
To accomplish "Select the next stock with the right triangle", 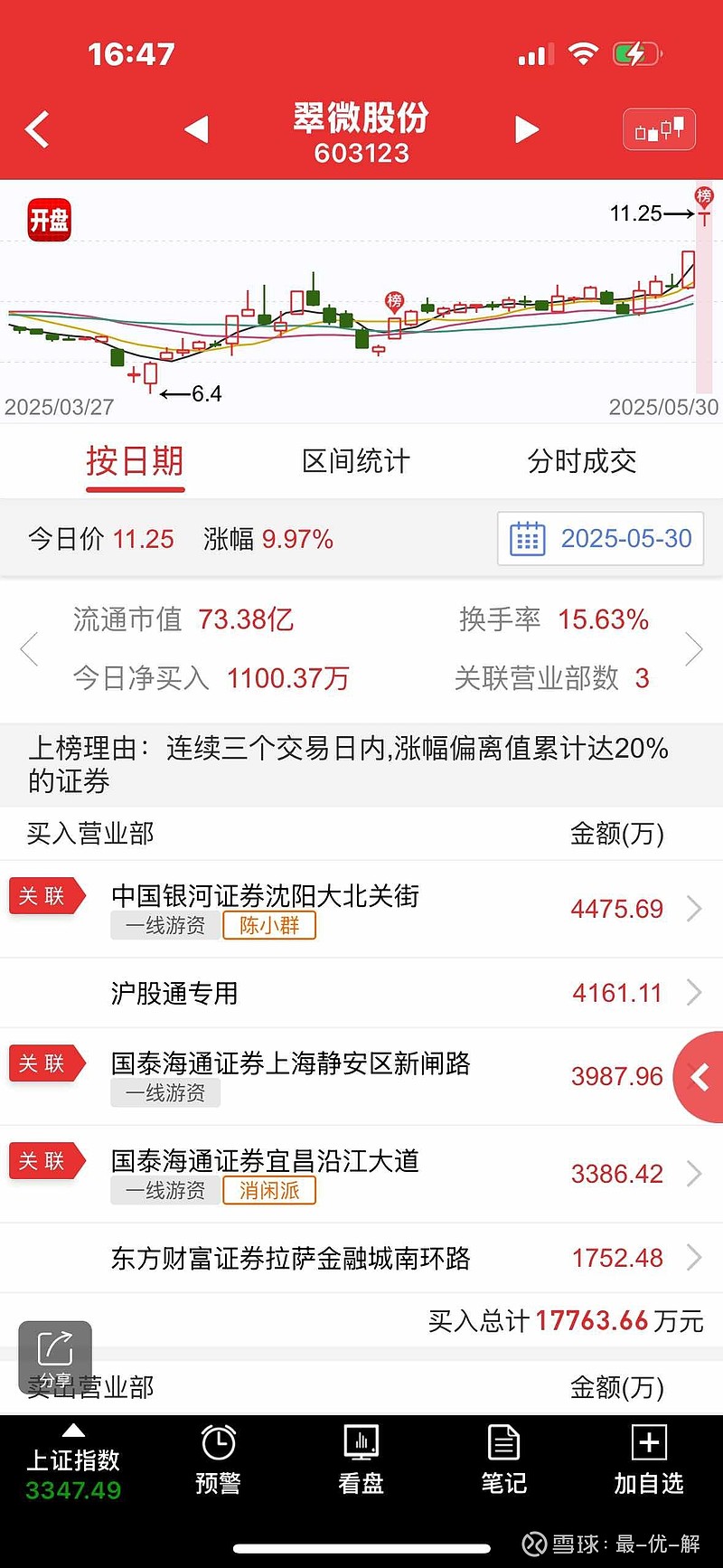I will 527,129.
